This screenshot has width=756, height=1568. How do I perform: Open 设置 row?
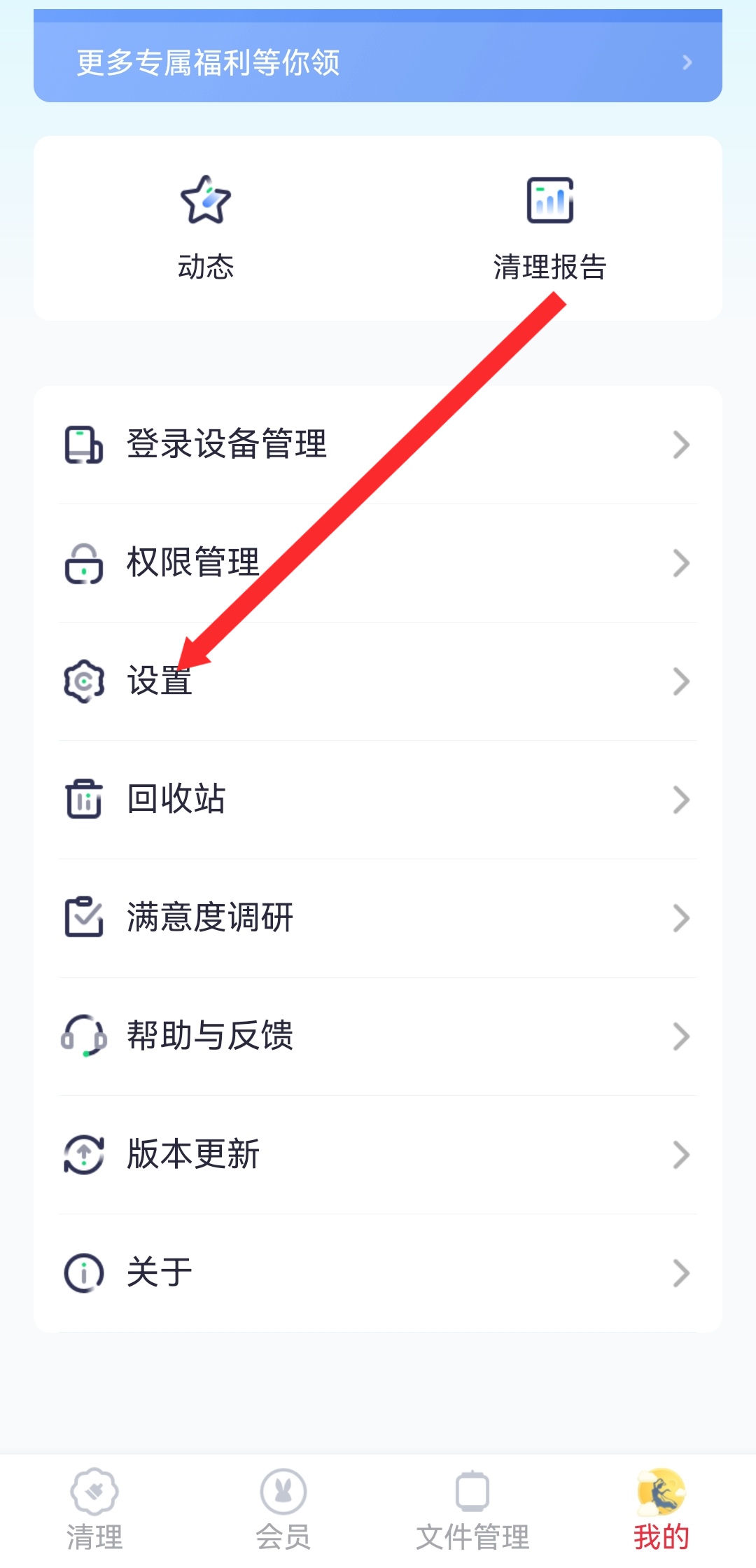[x=378, y=681]
